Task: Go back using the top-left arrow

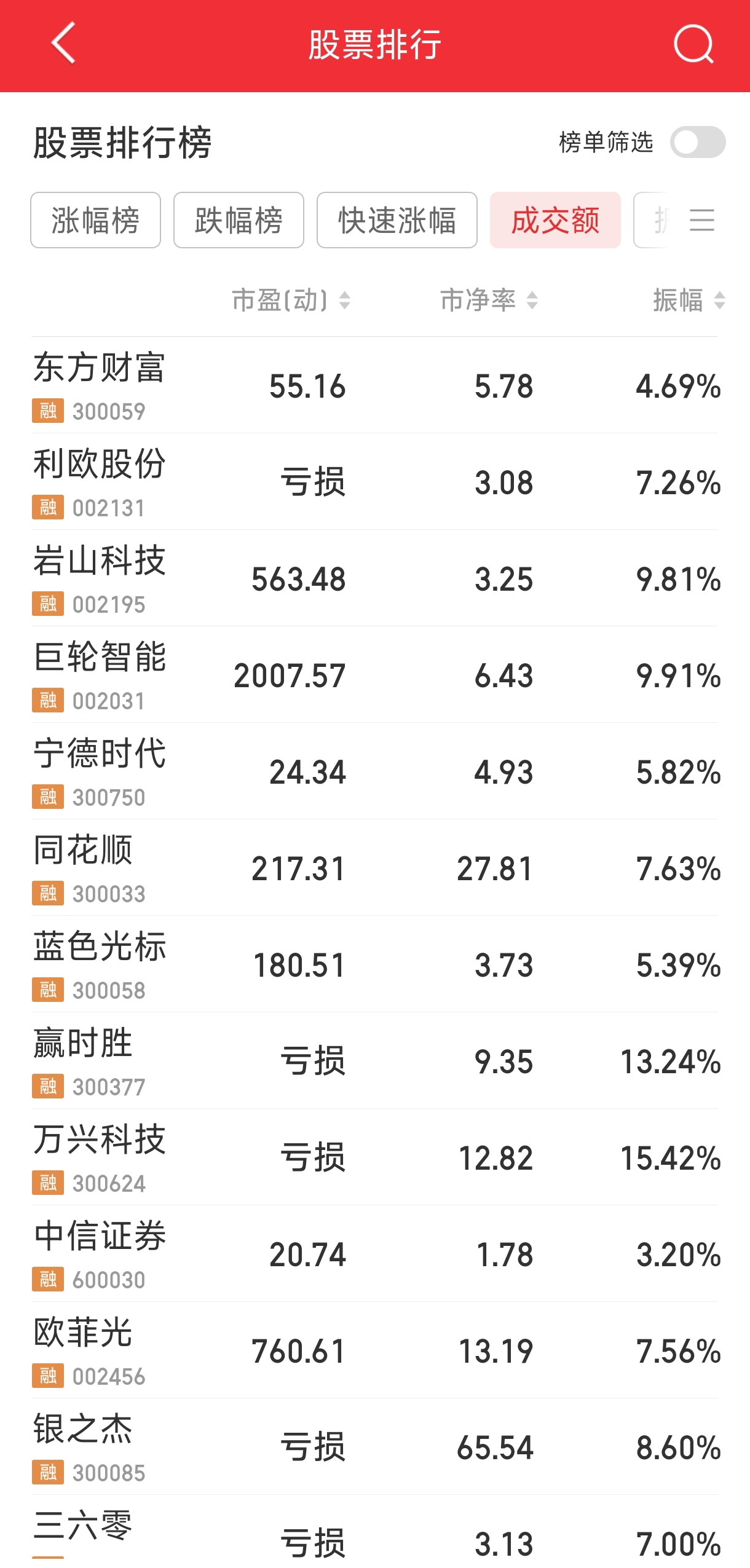Action: tap(63, 43)
